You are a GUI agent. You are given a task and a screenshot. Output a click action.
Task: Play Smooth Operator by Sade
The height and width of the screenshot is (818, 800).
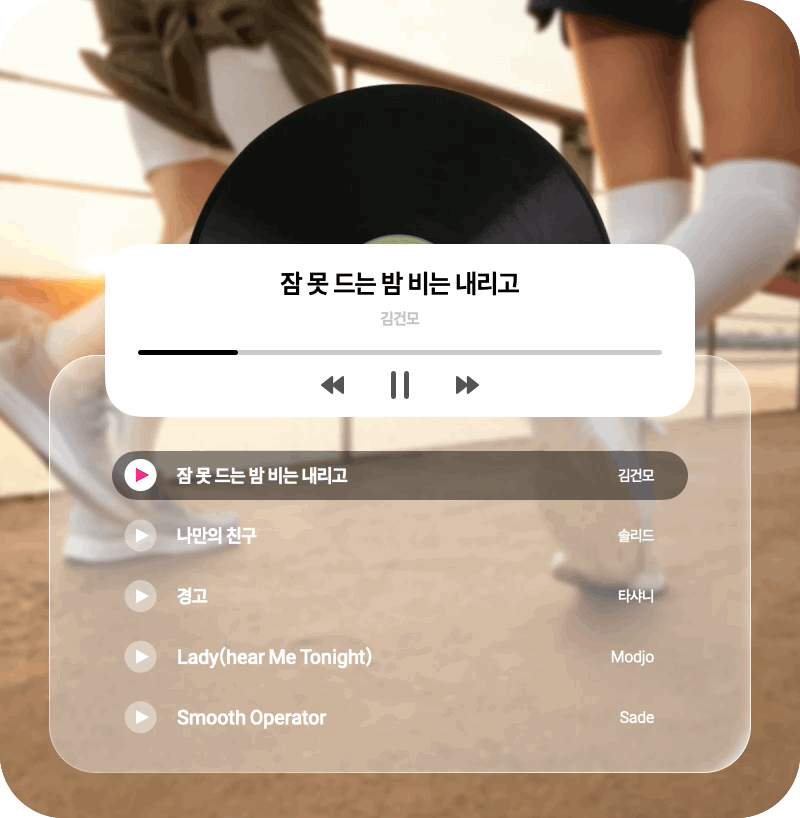tap(141, 717)
